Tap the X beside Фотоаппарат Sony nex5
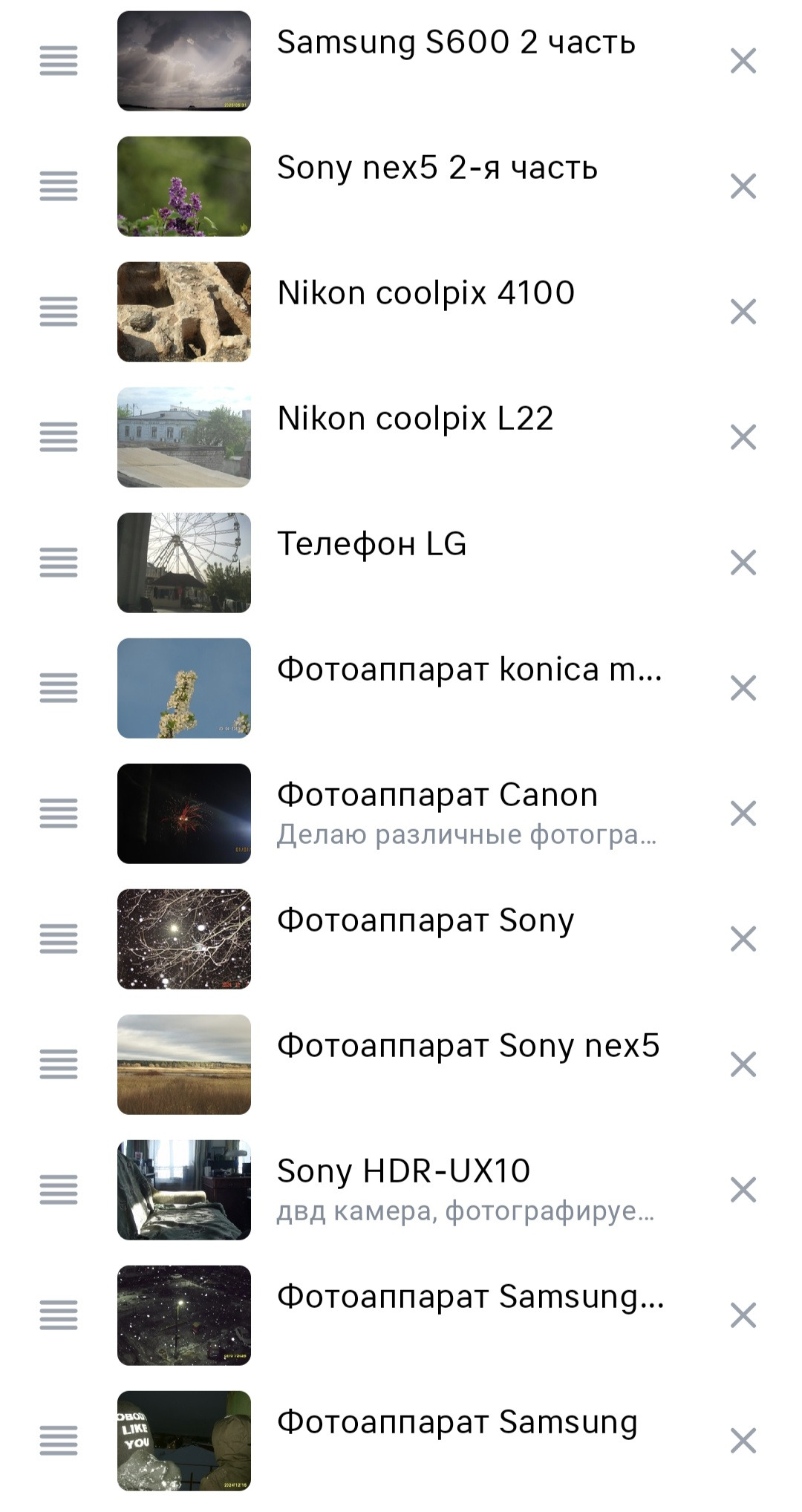The height and width of the screenshot is (1512, 802). (743, 1065)
